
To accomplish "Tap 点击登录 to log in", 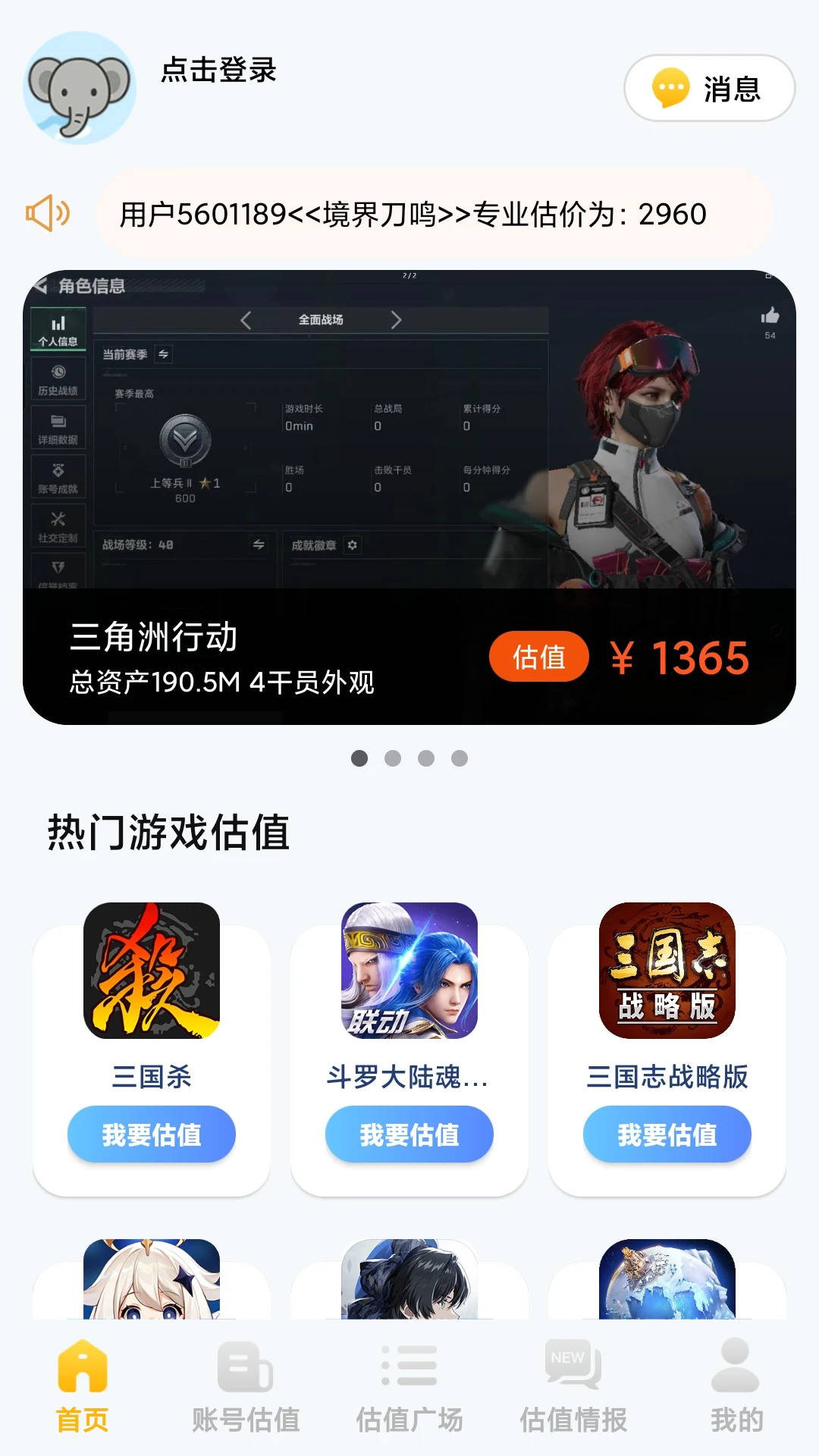I will [218, 70].
